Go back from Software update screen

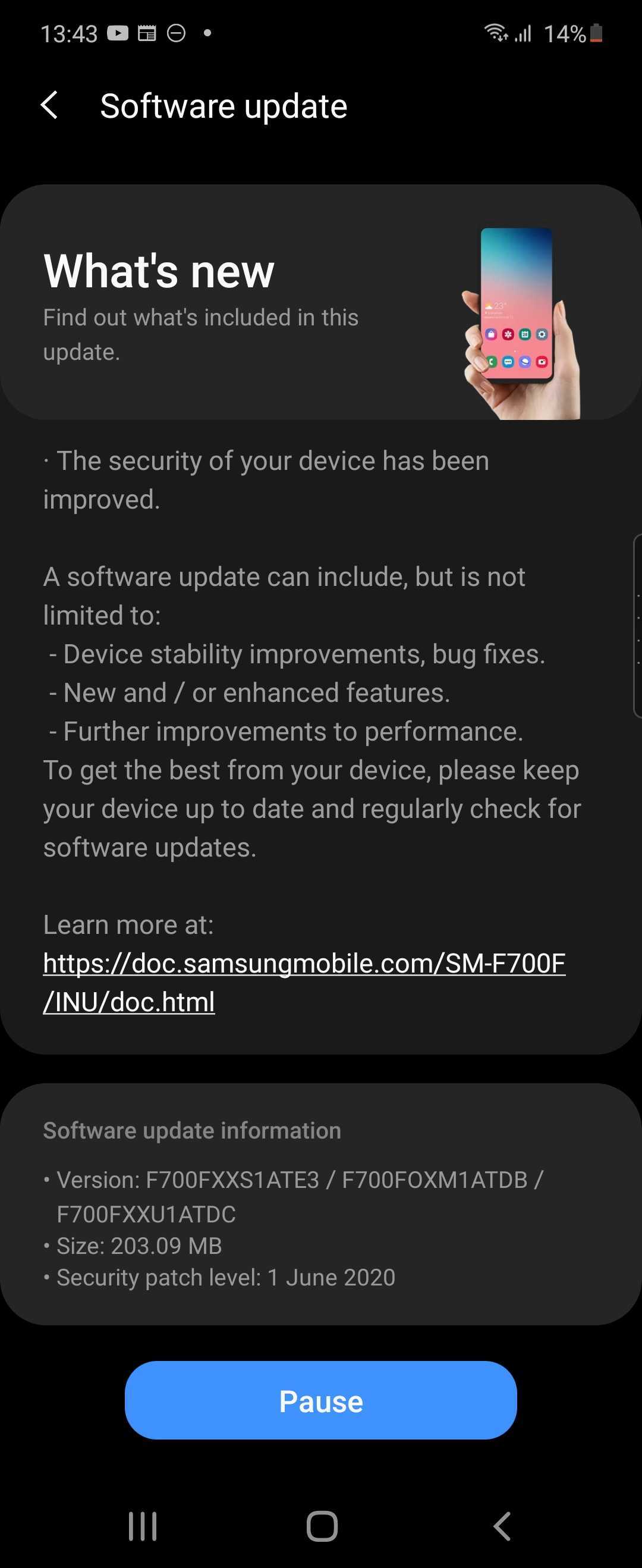coord(50,105)
